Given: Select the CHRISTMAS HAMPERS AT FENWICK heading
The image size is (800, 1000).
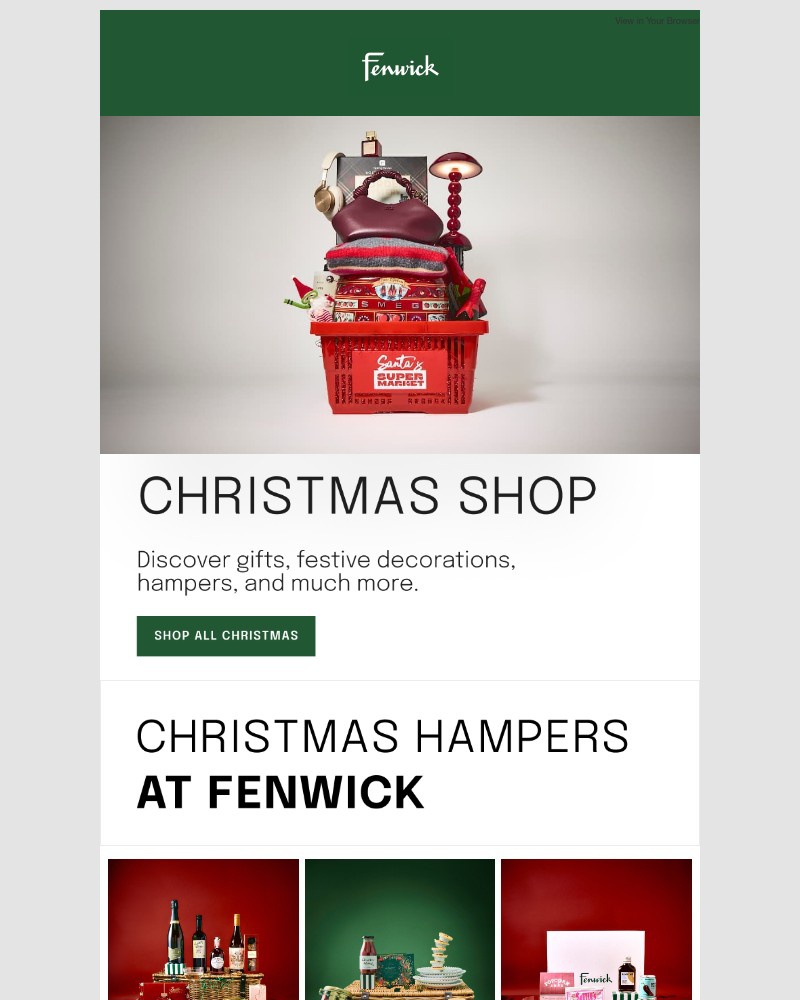Looking at the screenshot, I should click(383, 763).
